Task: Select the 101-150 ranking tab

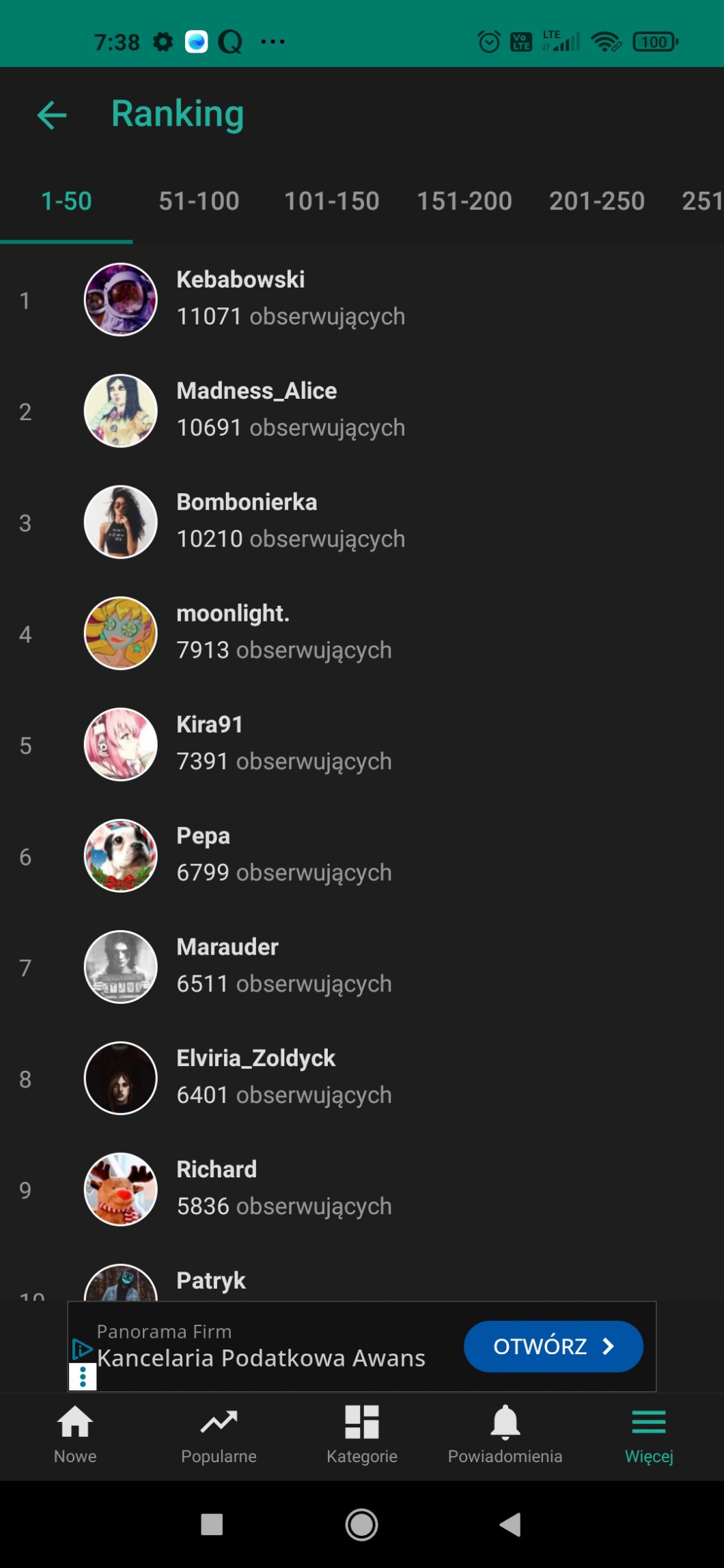Action: point(331,201)
